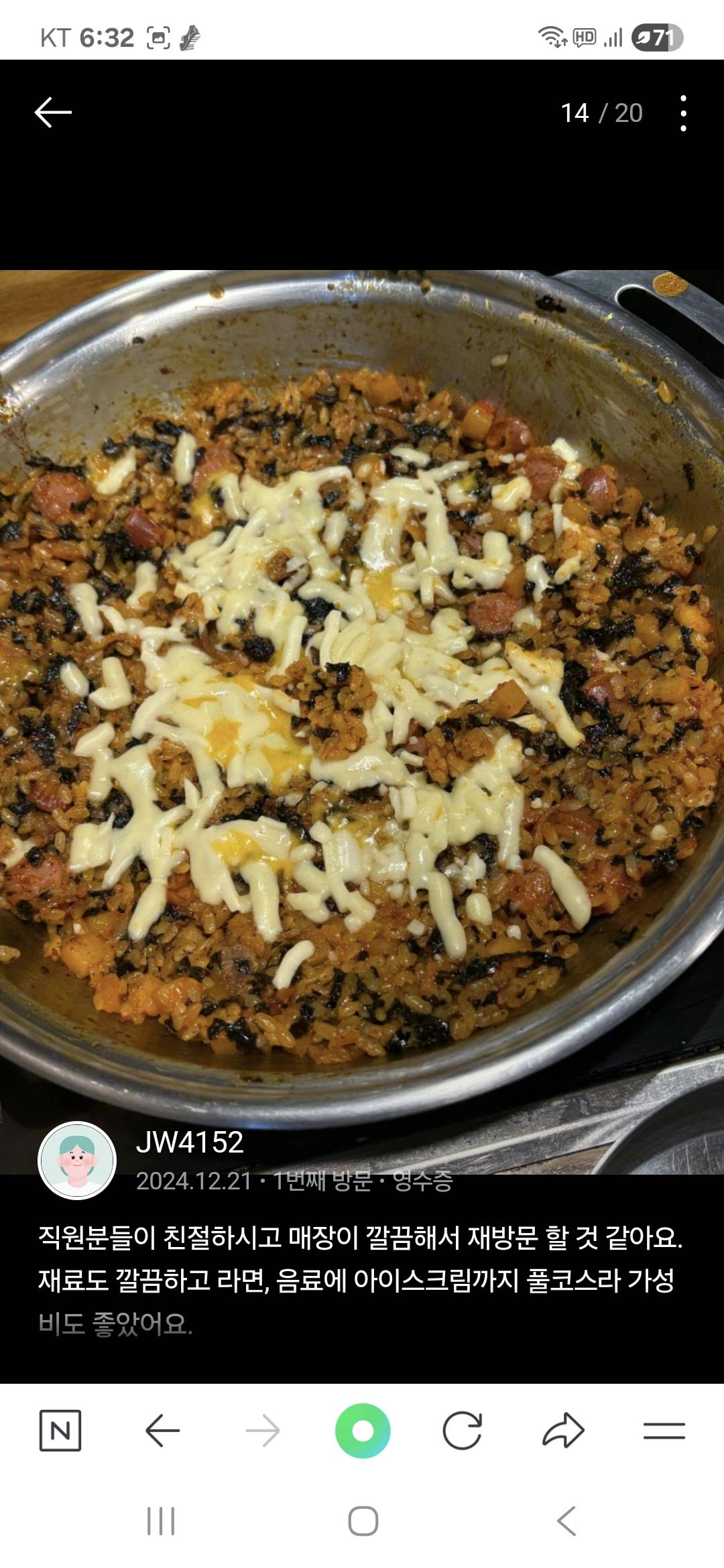The height and width of the screenshot is (1568, 724).
Task: Share this page
Action: click(x=563, y=1431)
